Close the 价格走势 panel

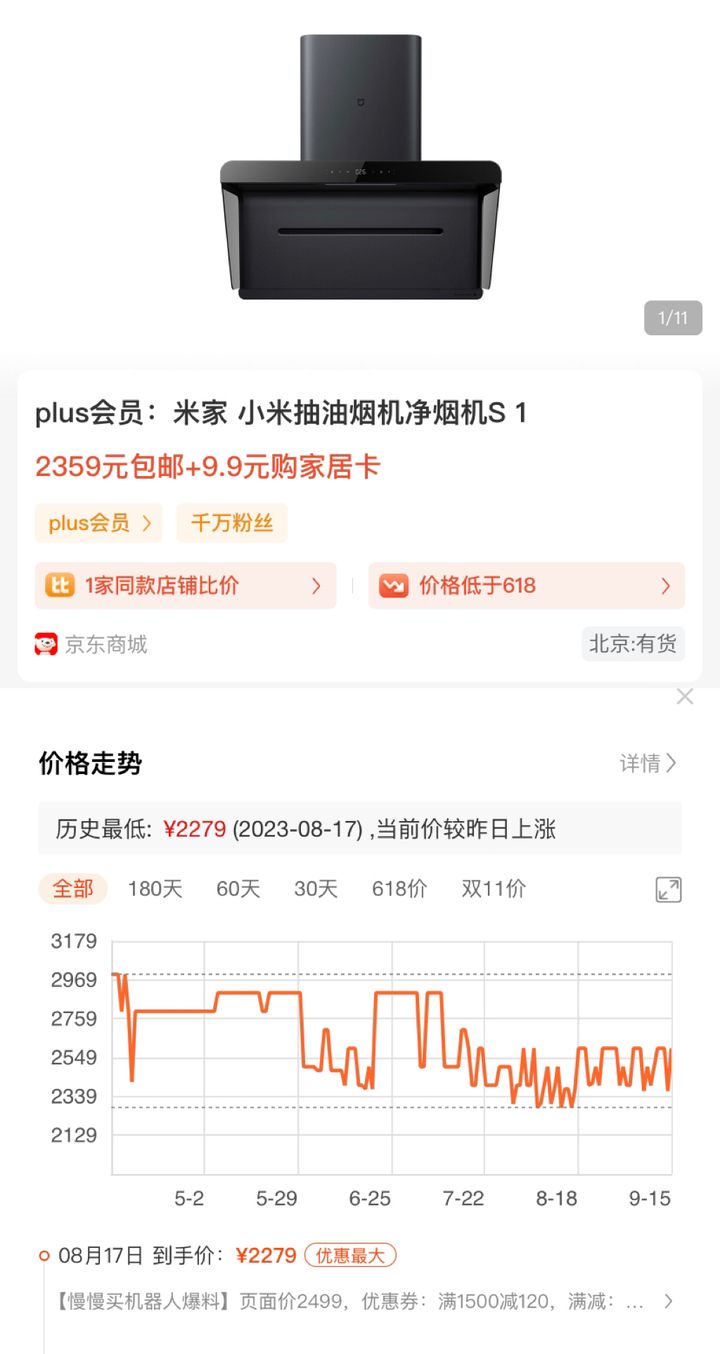pos(685,696)
